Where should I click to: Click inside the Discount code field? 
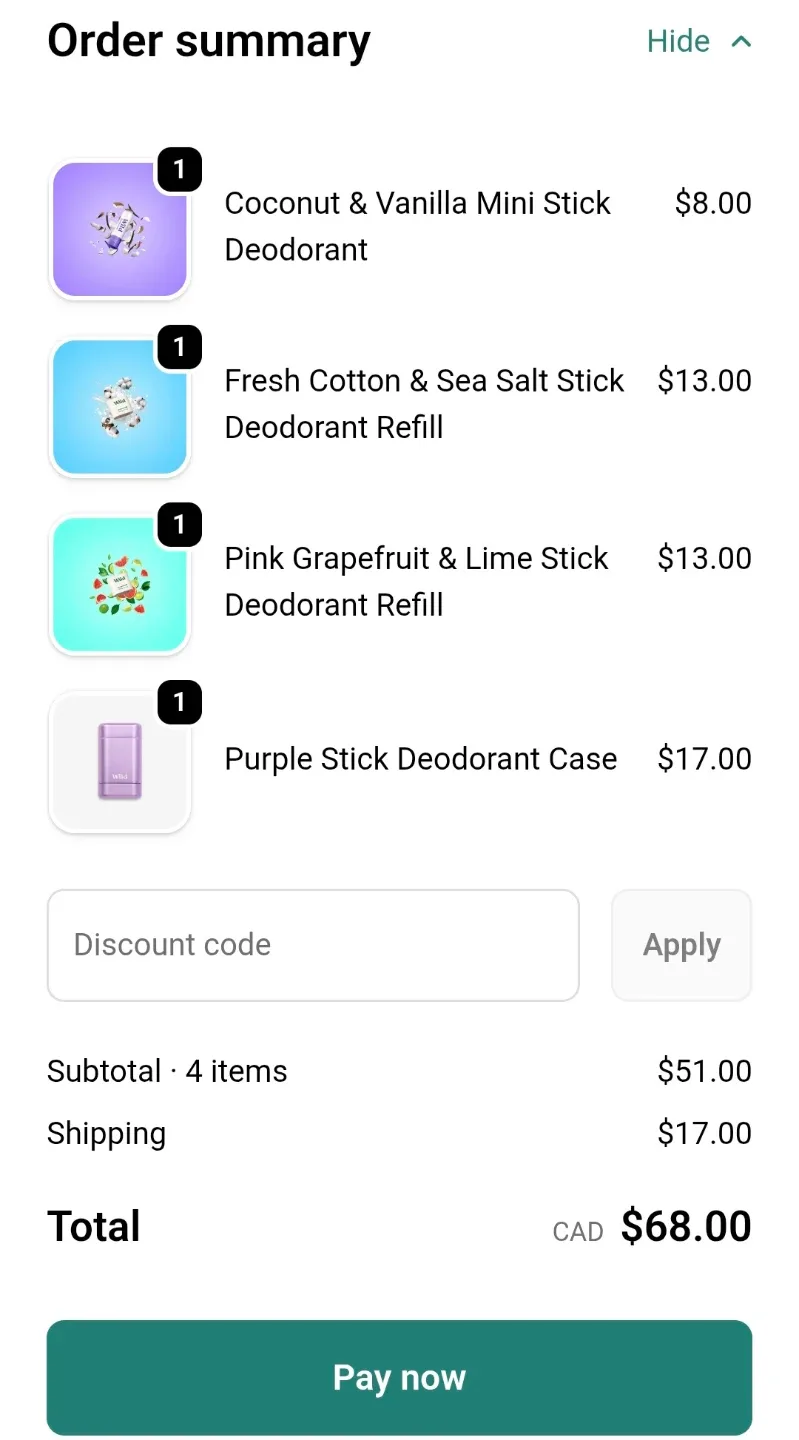[x=313, y=944]
